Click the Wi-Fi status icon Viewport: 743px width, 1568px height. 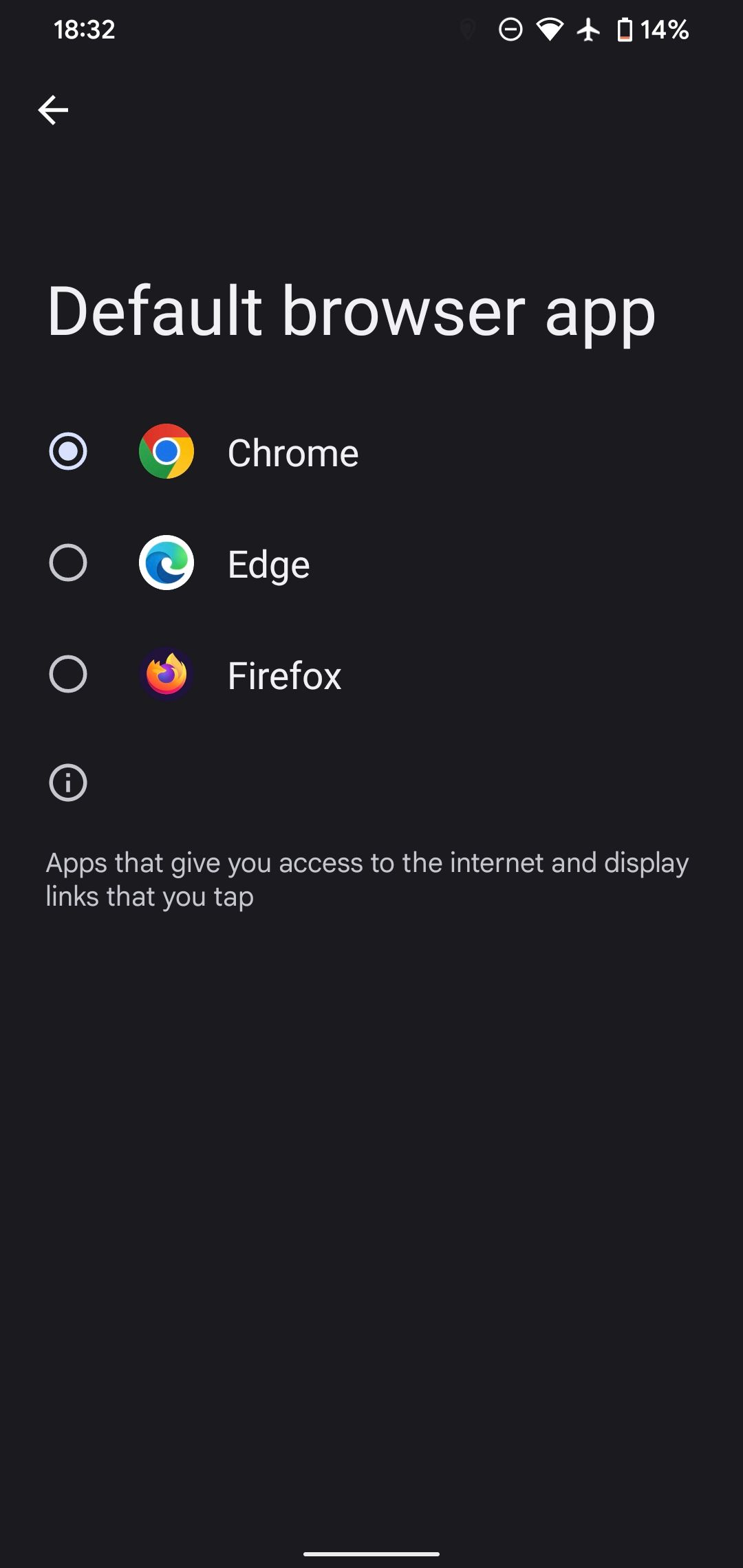[548, 29]
